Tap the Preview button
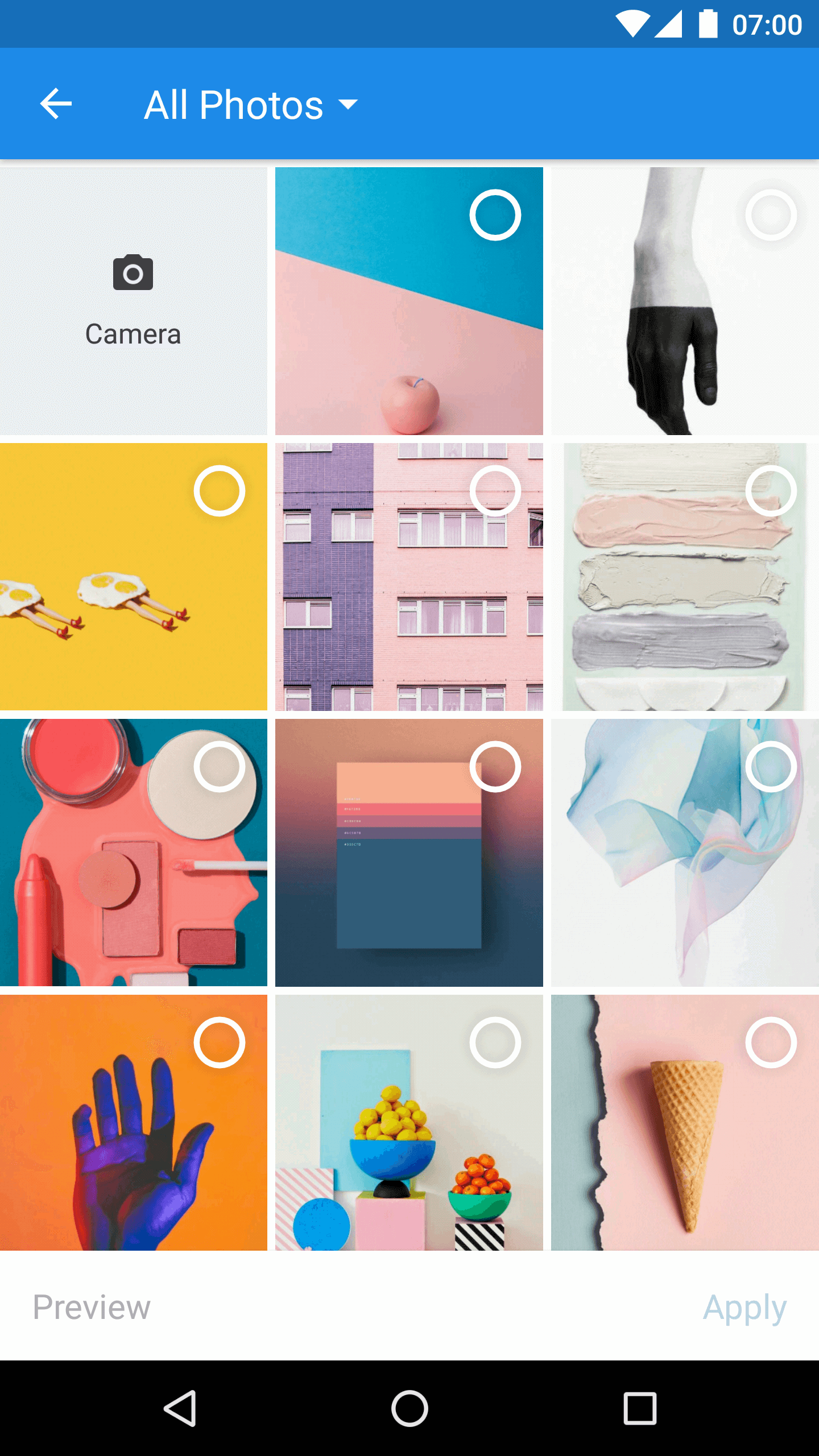Viewport: 819px width, 1456px height. click(92, 1307)
